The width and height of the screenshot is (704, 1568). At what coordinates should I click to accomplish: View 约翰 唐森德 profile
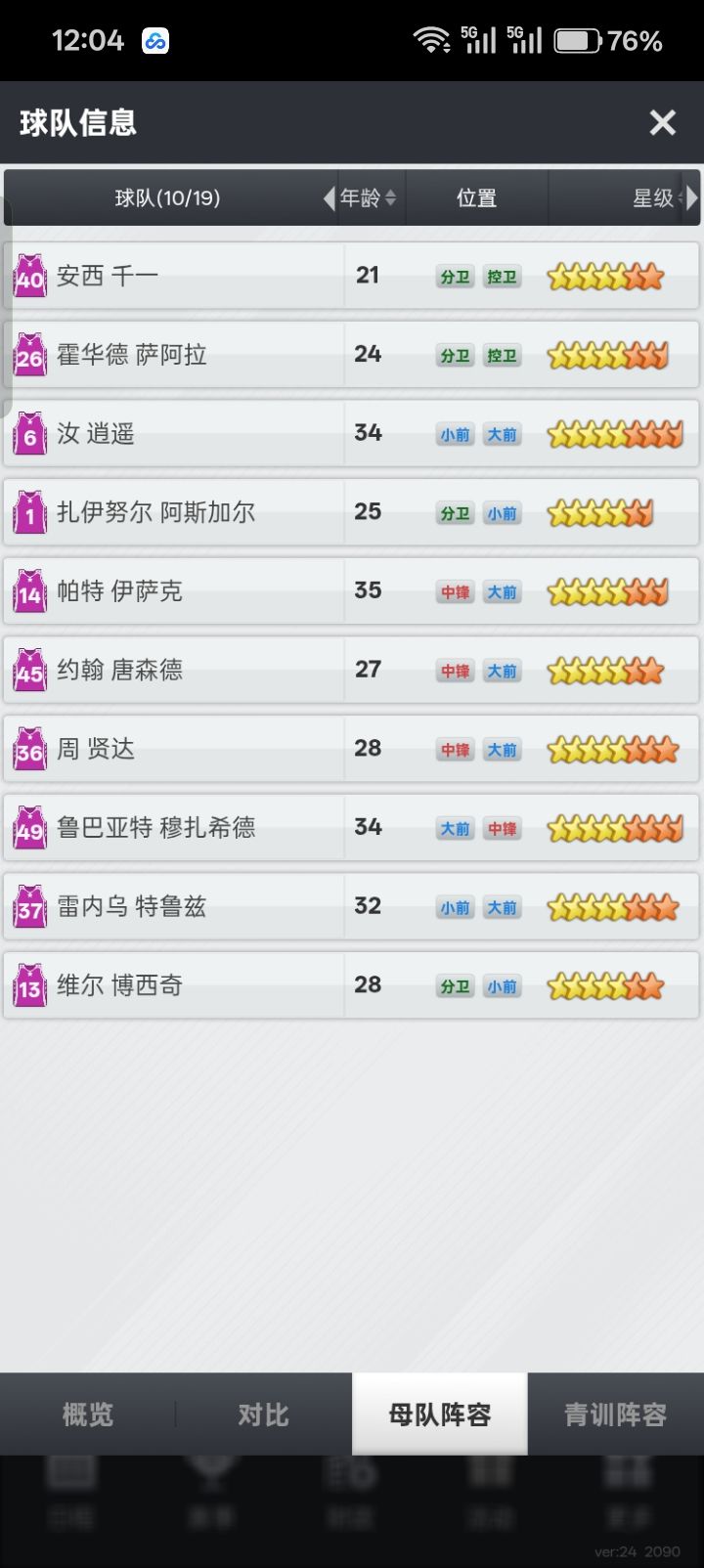tap(351, 671)
